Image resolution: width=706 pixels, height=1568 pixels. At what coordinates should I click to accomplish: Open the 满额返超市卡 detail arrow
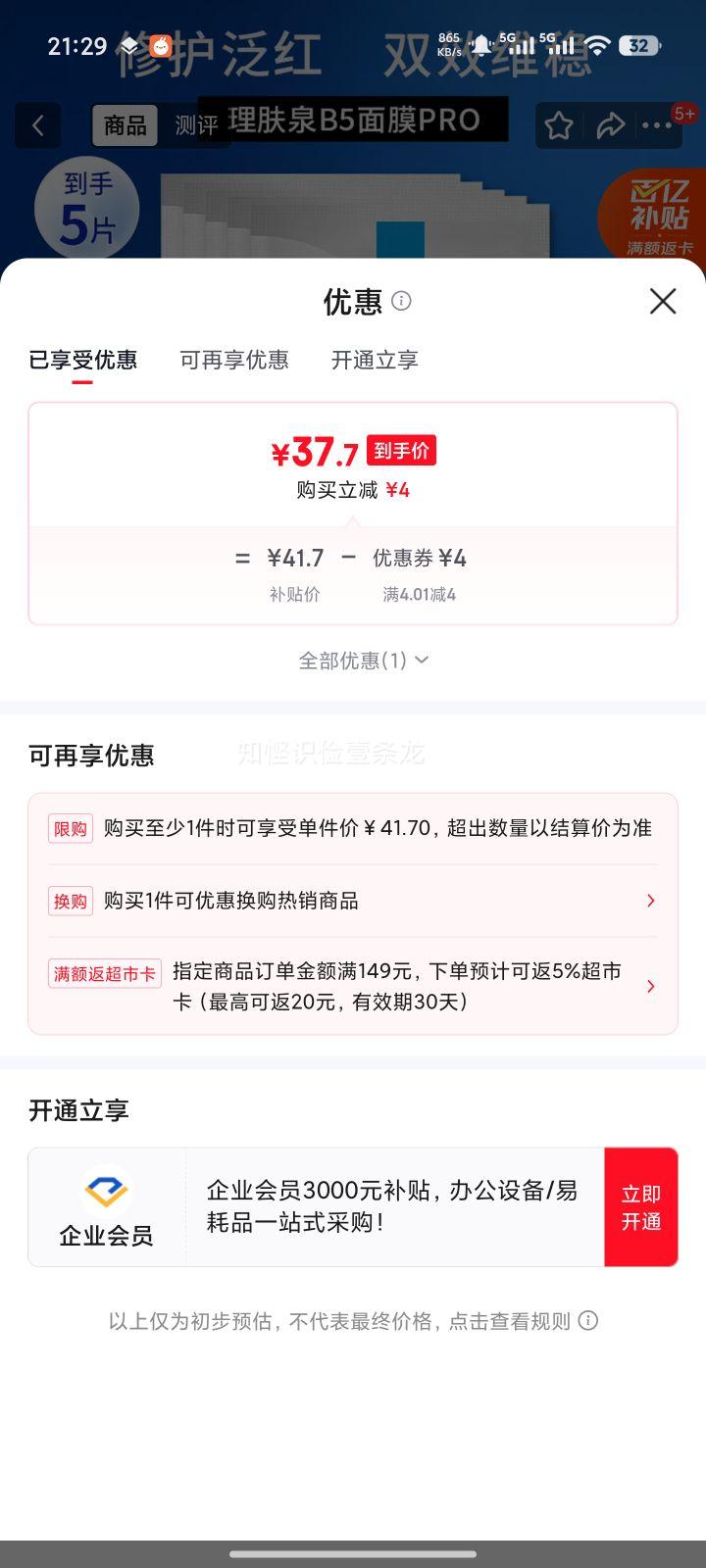pyautogui.click(x=650, y=986)
